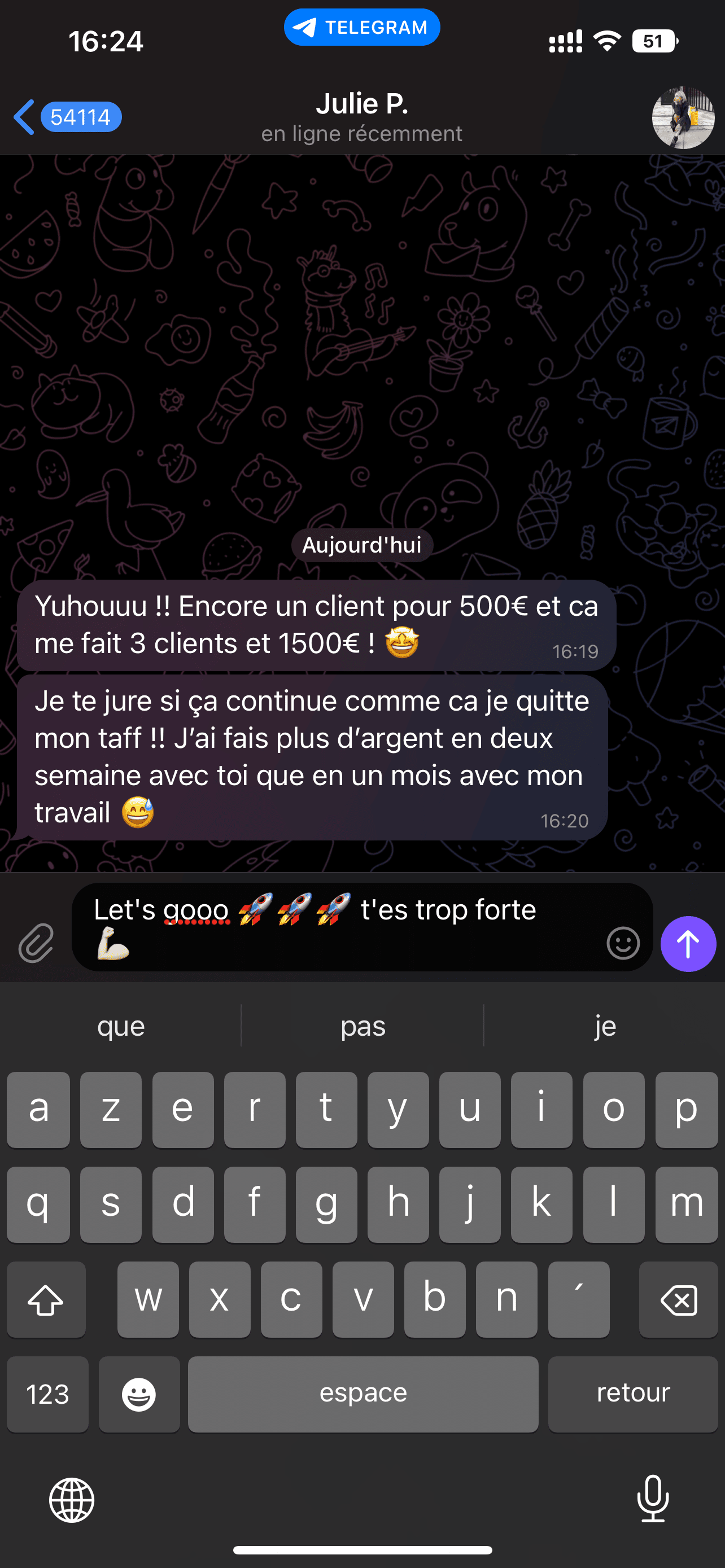
Task: Focus the message text field
Action: pos(341,926)
